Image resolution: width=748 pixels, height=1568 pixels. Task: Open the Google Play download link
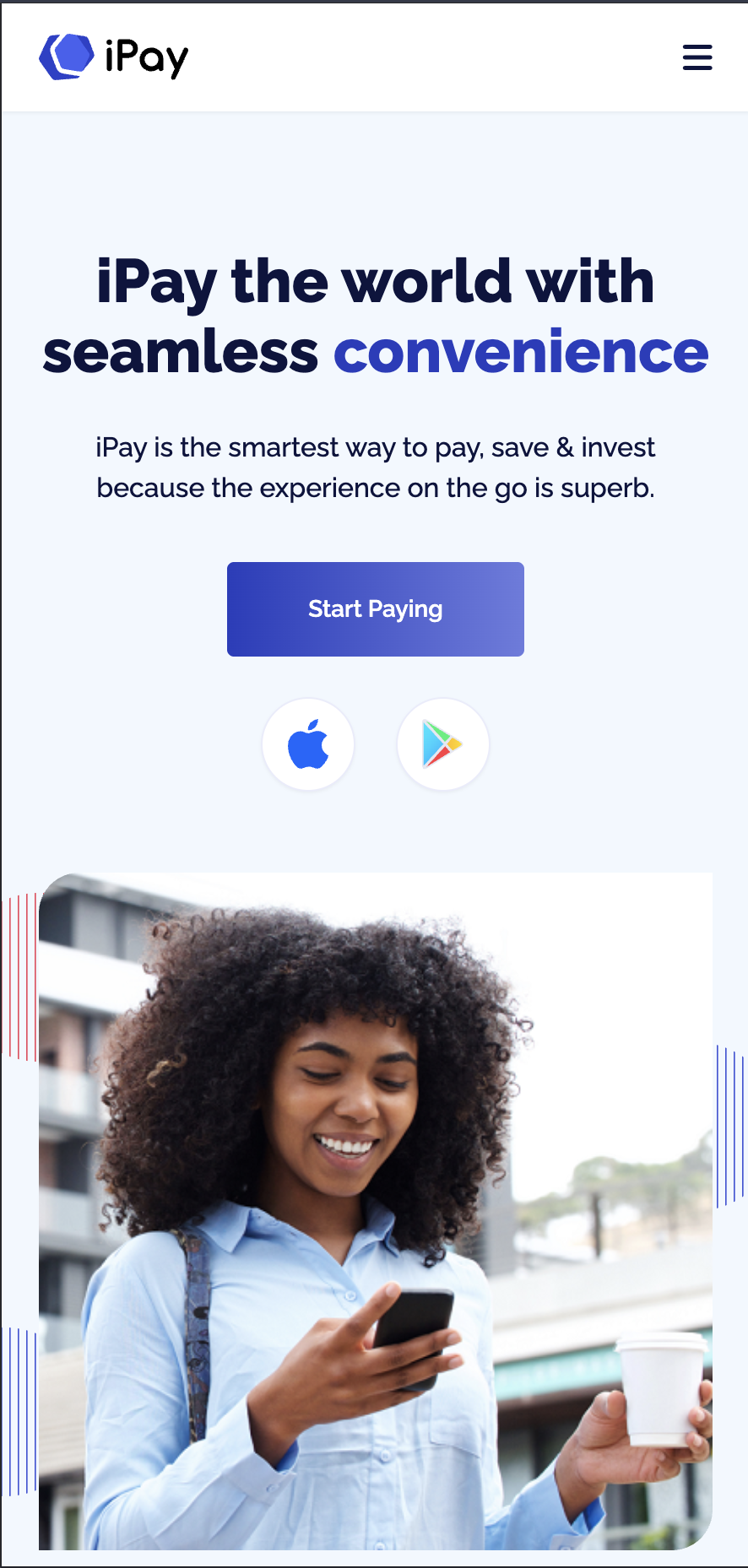pos(442,744)
